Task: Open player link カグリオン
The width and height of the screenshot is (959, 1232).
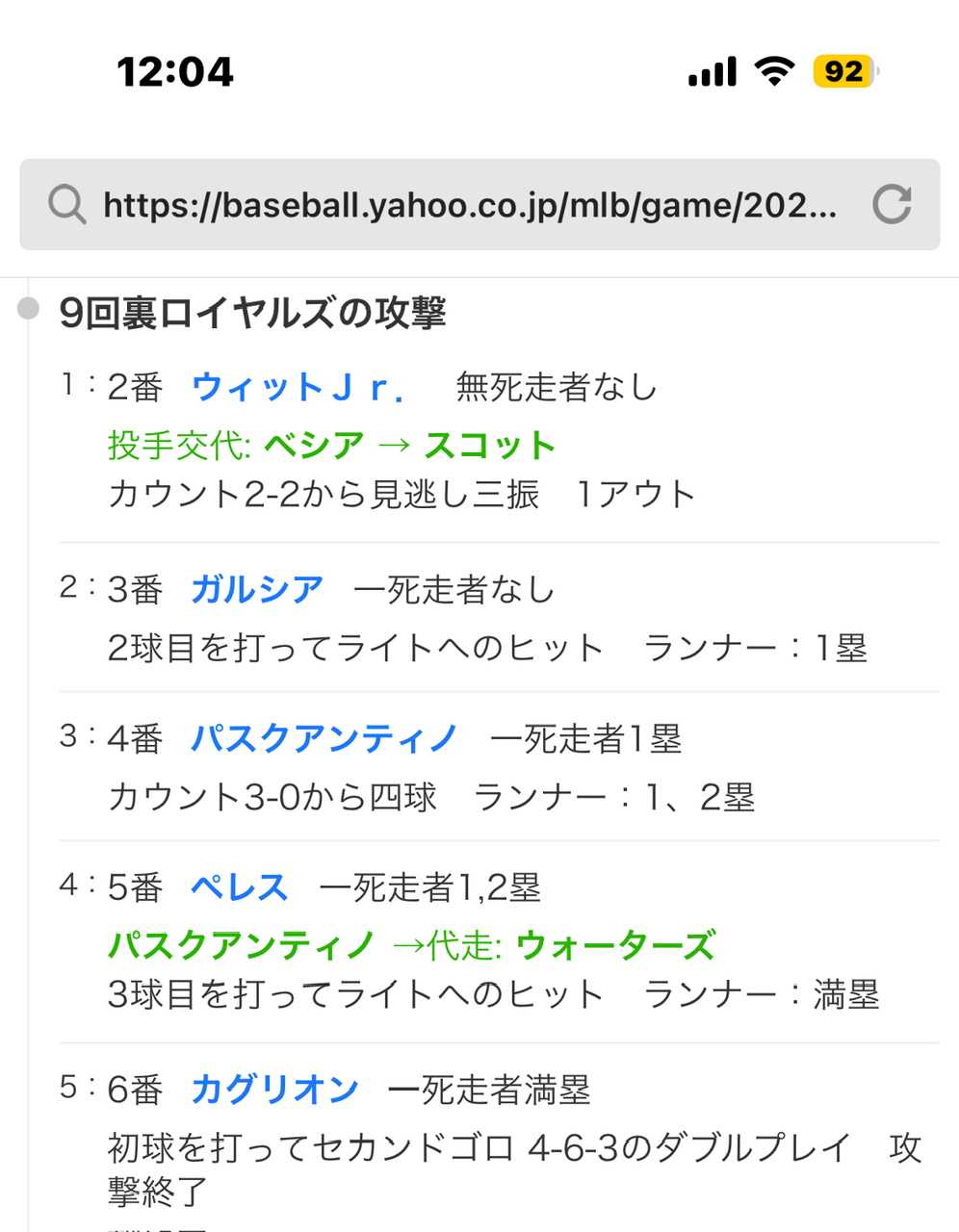Action: (x=274, y=1090)
